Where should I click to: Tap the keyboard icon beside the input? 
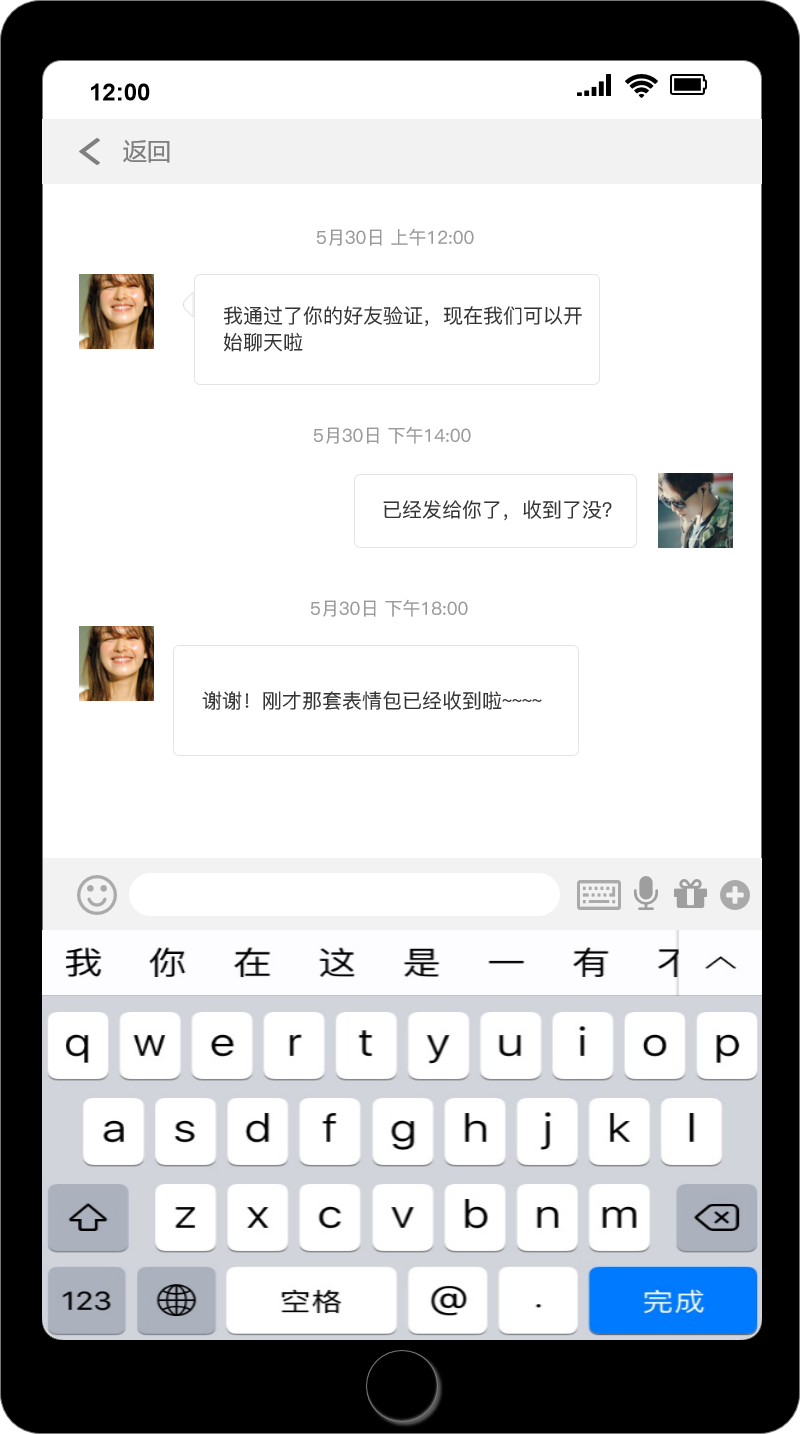pos(599,894)
